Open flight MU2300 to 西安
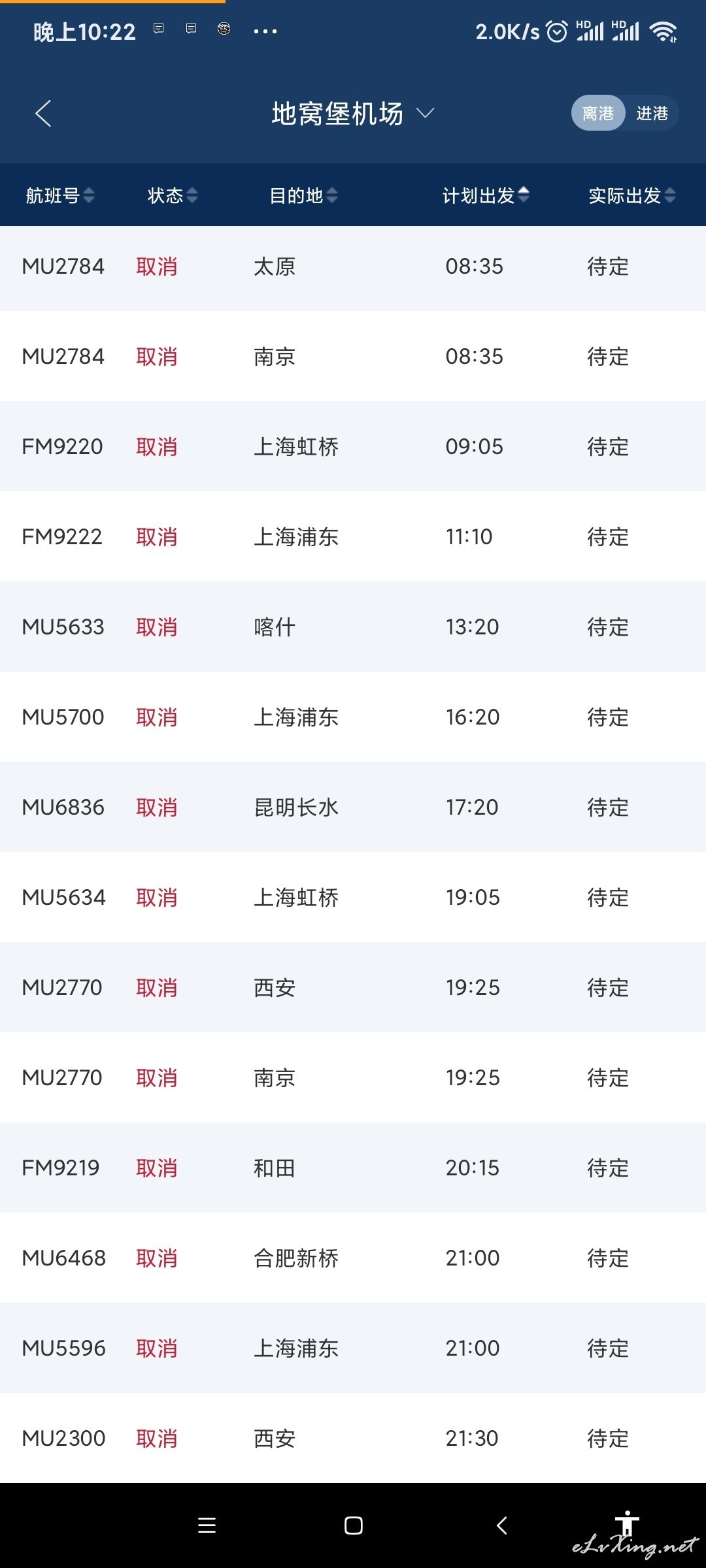This screenshot has height=1568, width=706. tap(353, 1439)
